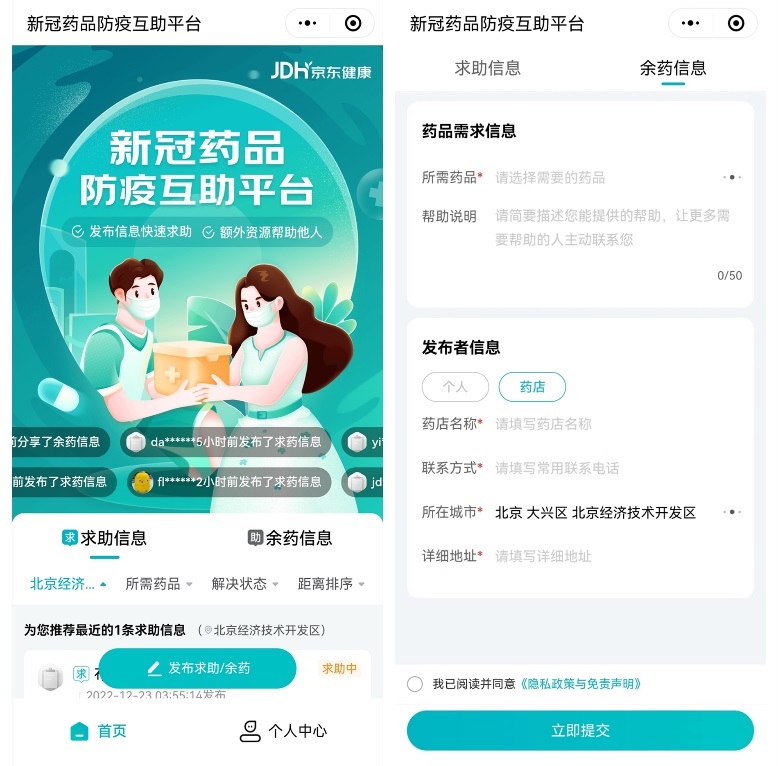Submit the form with 立即提交
This screenshot has height=766, width=778.
coord(580,731)
